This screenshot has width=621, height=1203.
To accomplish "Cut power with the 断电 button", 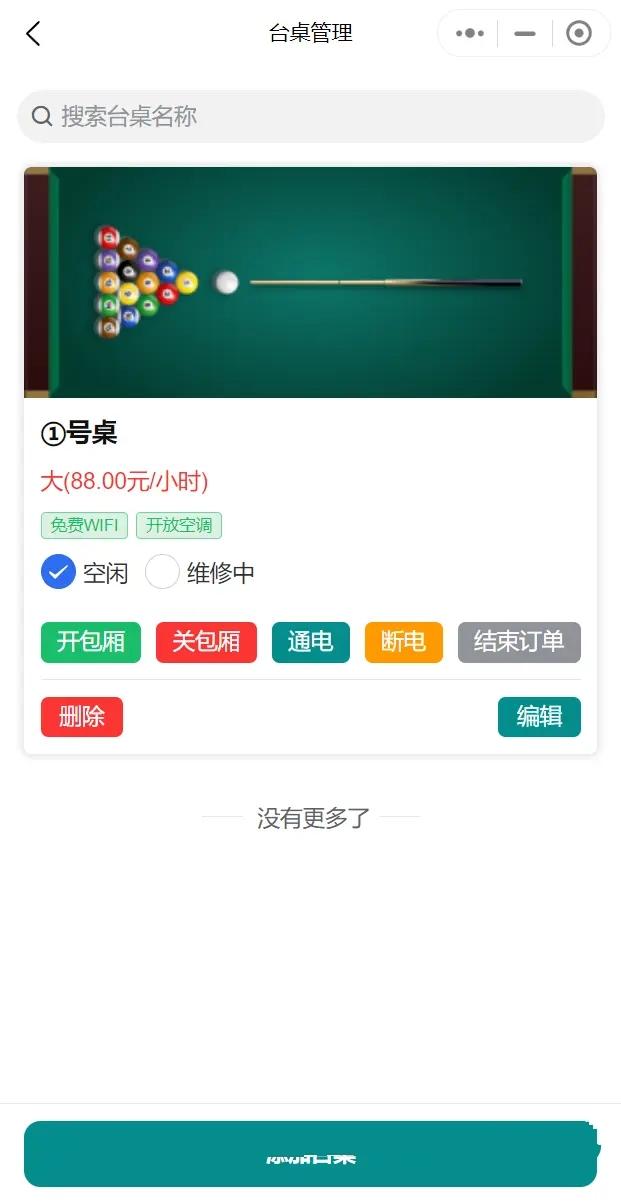I will point(404,642).
